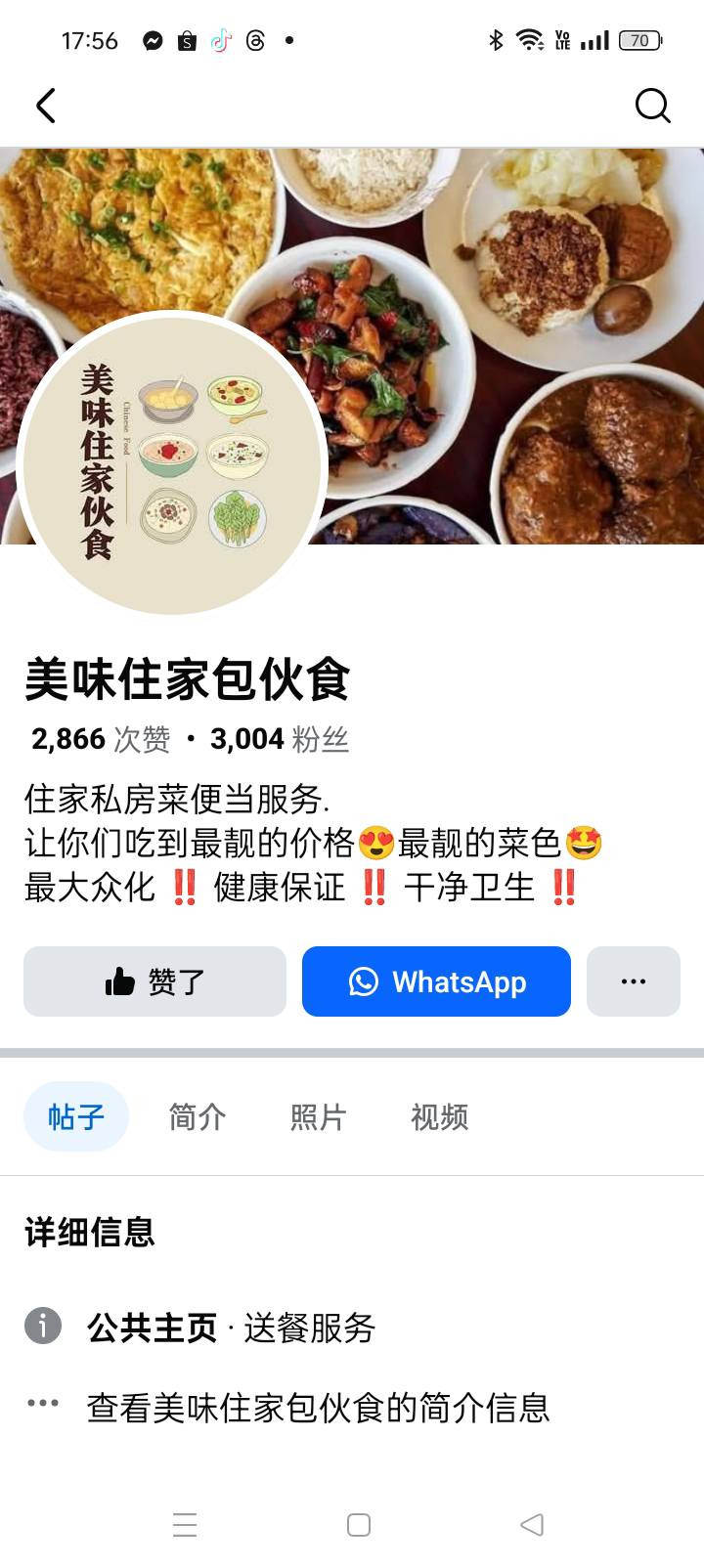This screenshot has height=1568, width=704.
Task: Contact the page via WhatsApp button
Action: [x=436, y=981]
